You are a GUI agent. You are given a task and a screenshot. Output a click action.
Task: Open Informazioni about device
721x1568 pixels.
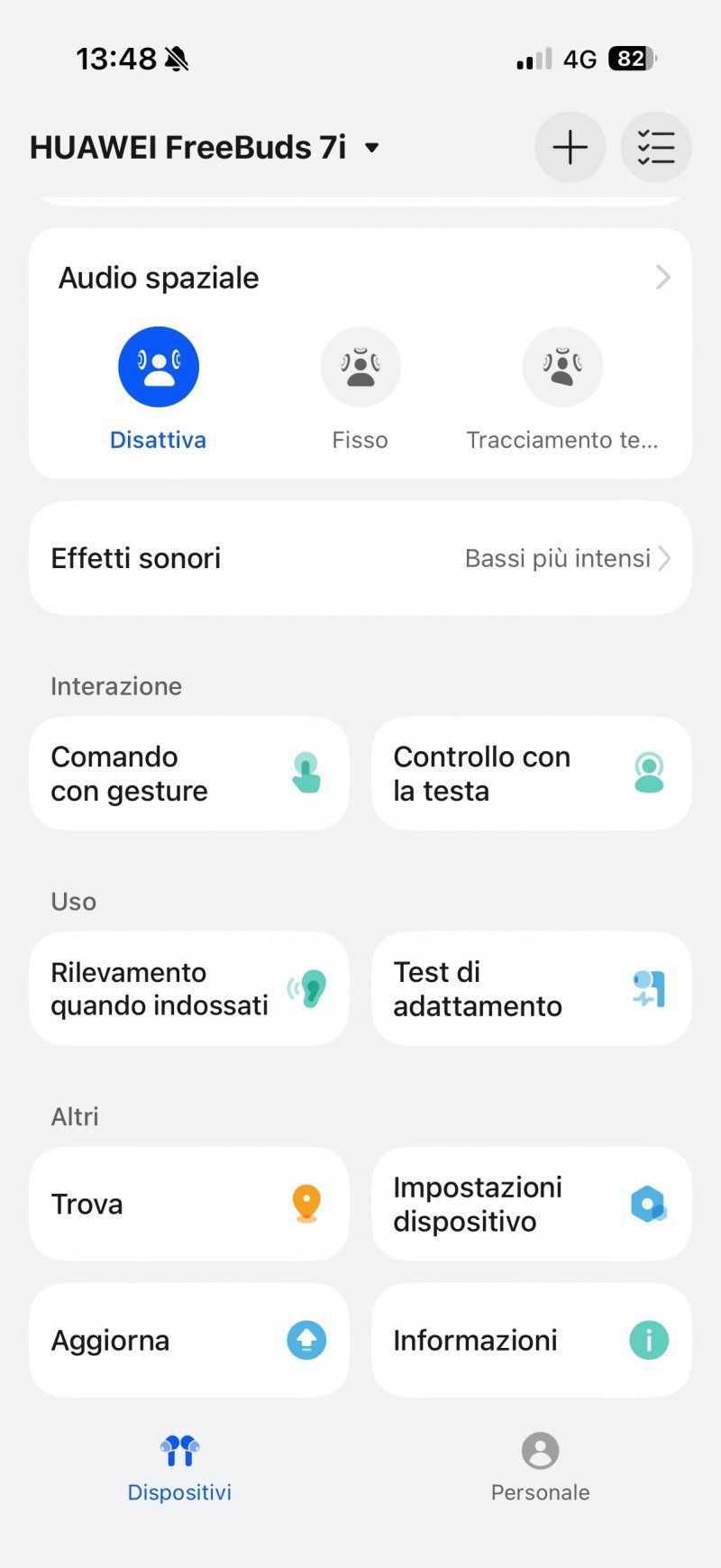(x=530, y=1340)
